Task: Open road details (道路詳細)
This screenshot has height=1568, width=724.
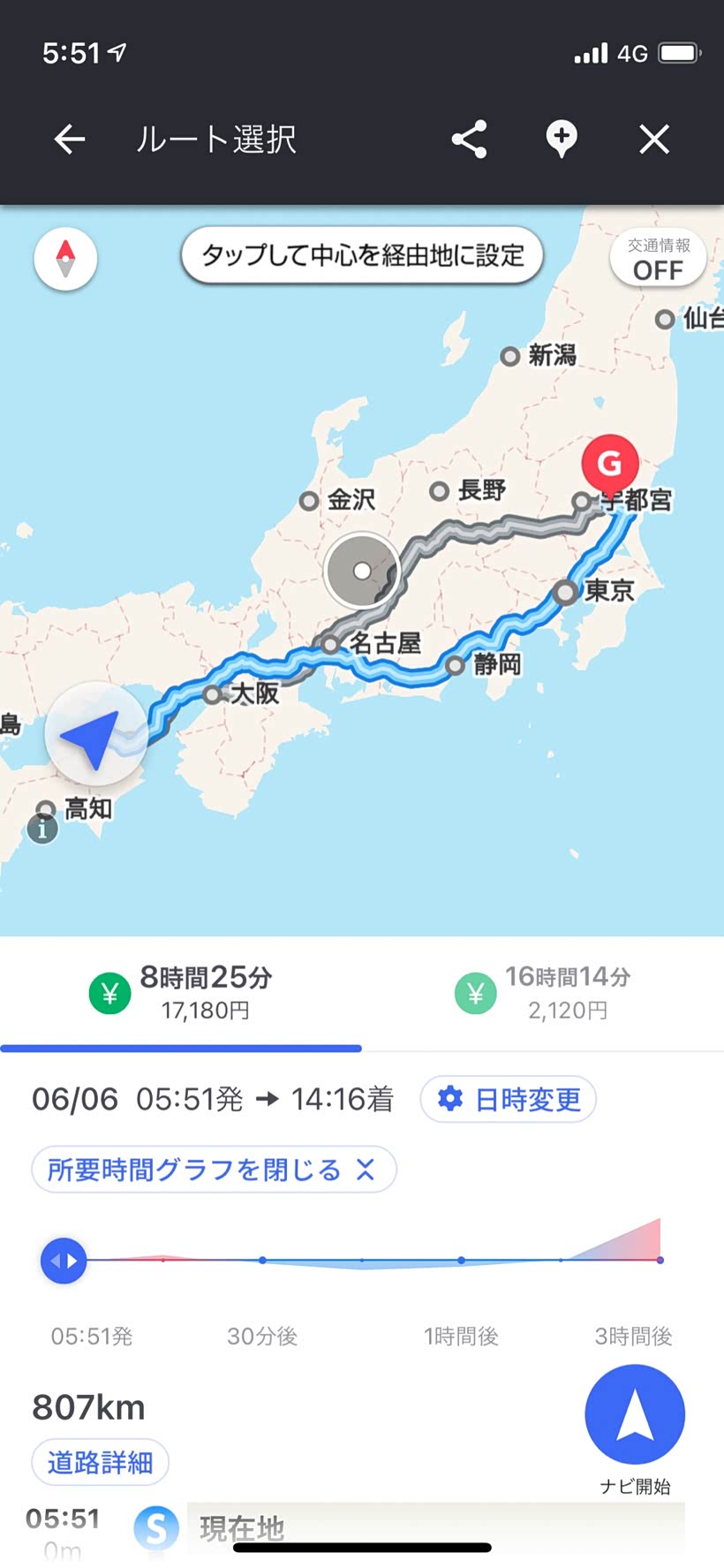Action: (100, 1463)
